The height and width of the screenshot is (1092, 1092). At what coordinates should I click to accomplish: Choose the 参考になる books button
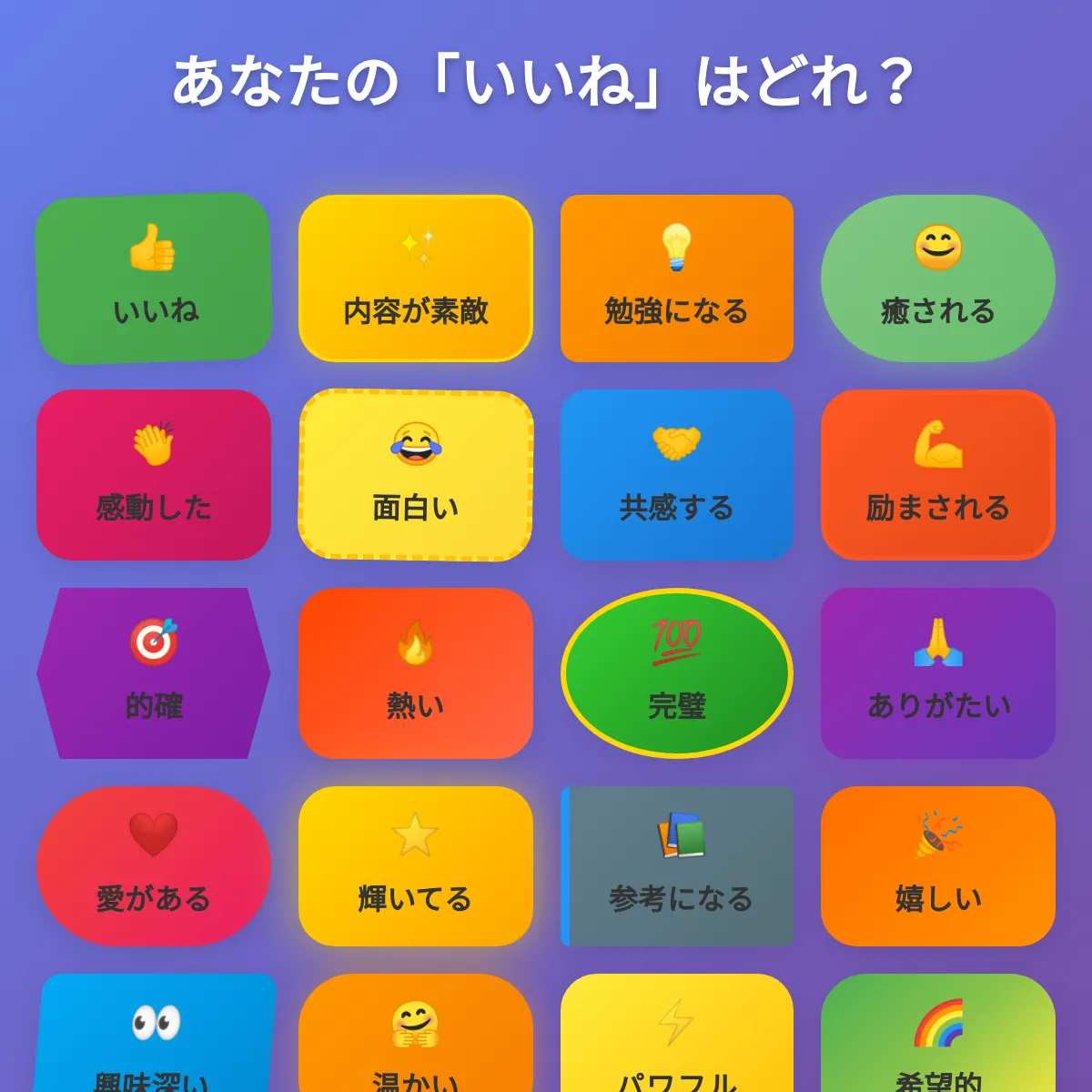679,866
